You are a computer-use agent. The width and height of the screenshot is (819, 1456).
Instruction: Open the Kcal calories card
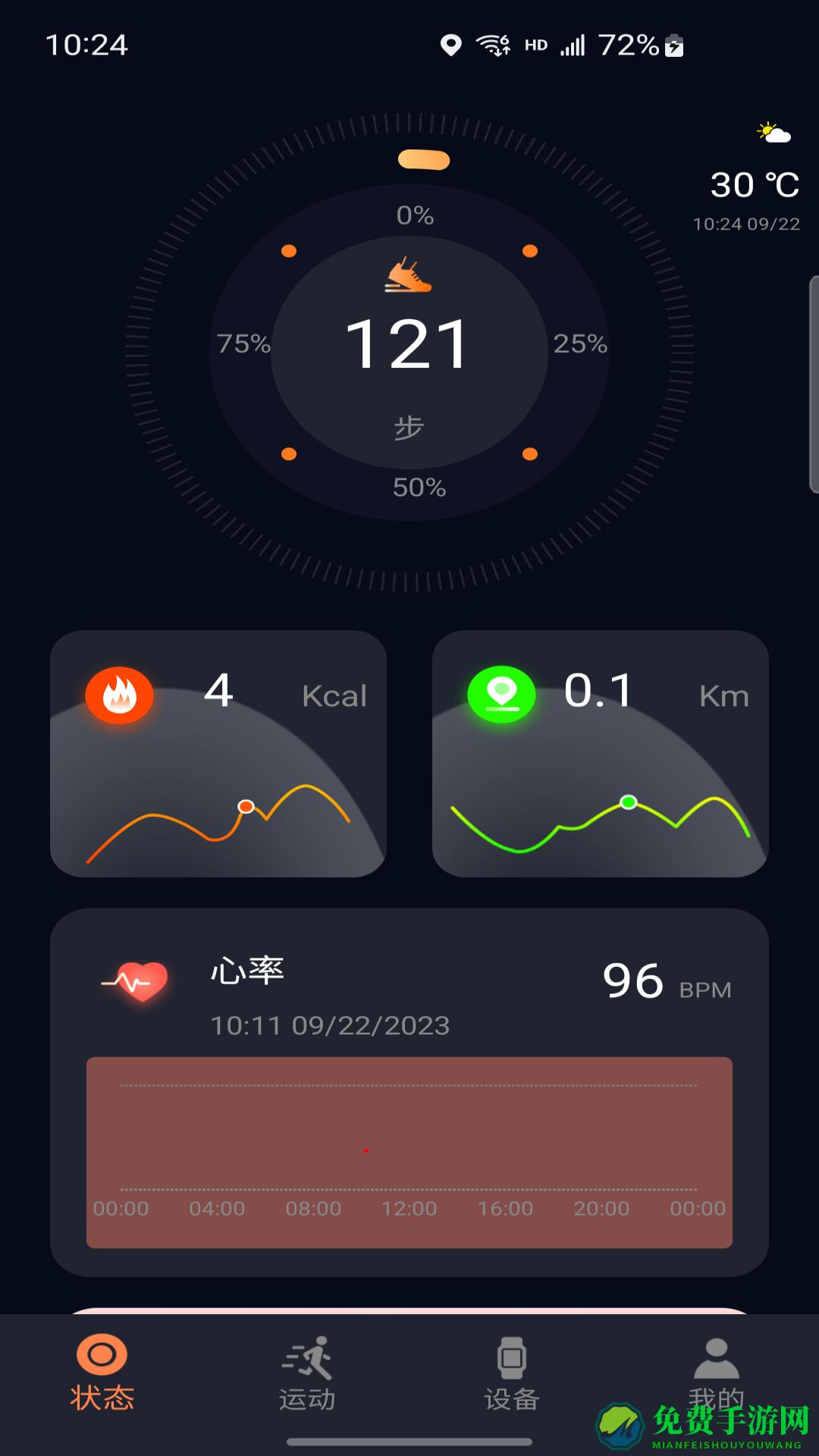tap(218, 753)
